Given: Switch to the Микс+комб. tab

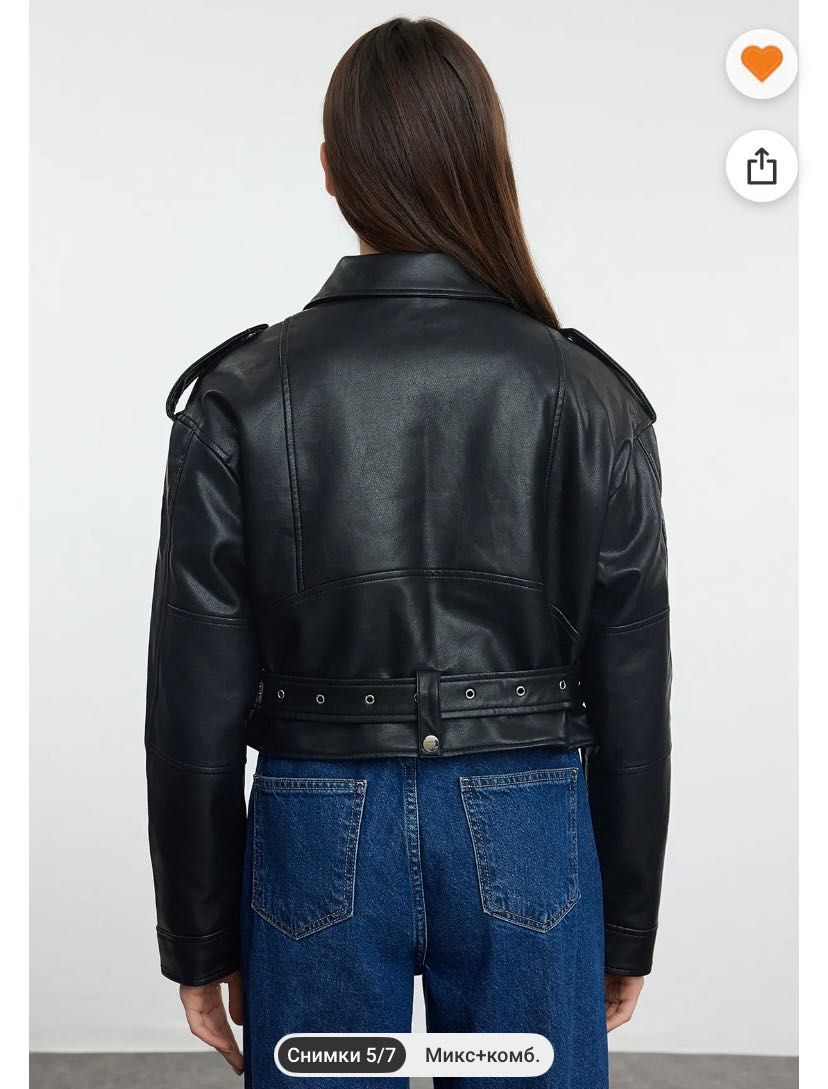Looking at the screenshot, I should 481,1055.
